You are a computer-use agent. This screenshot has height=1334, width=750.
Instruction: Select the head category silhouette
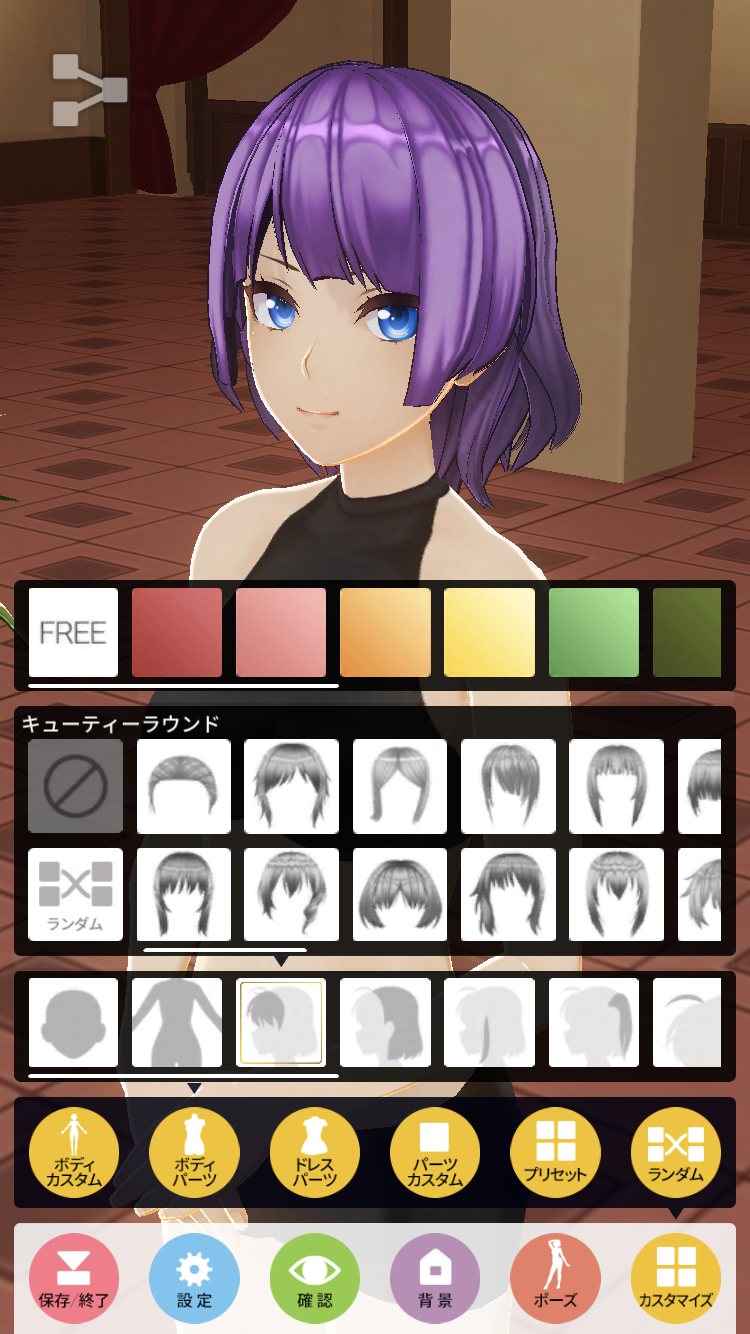coord(73,1022)
